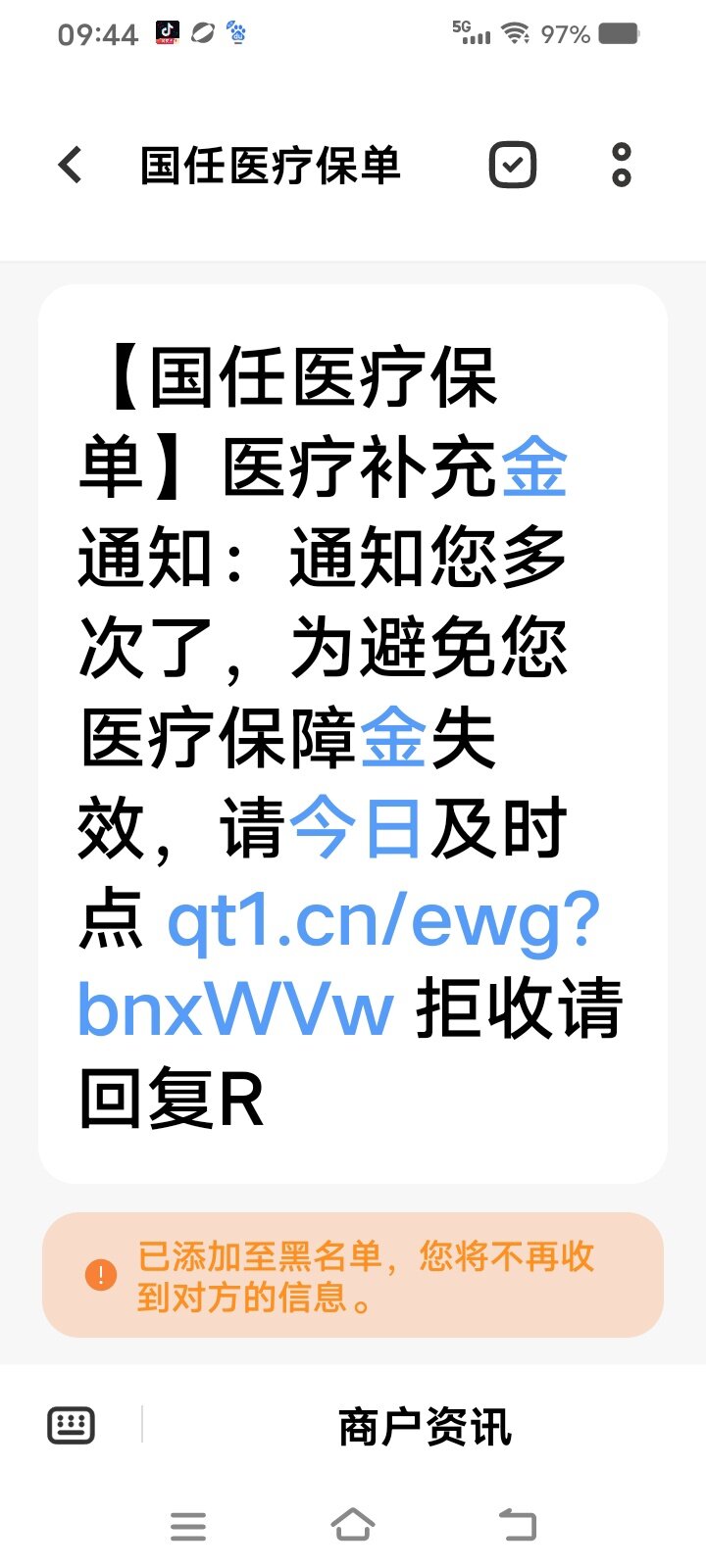The image size is (706, 1568).
Task: Open the qt1.cn/ewg?bnxWVw link
Action: pyautogui.click(x=382, y=921)
